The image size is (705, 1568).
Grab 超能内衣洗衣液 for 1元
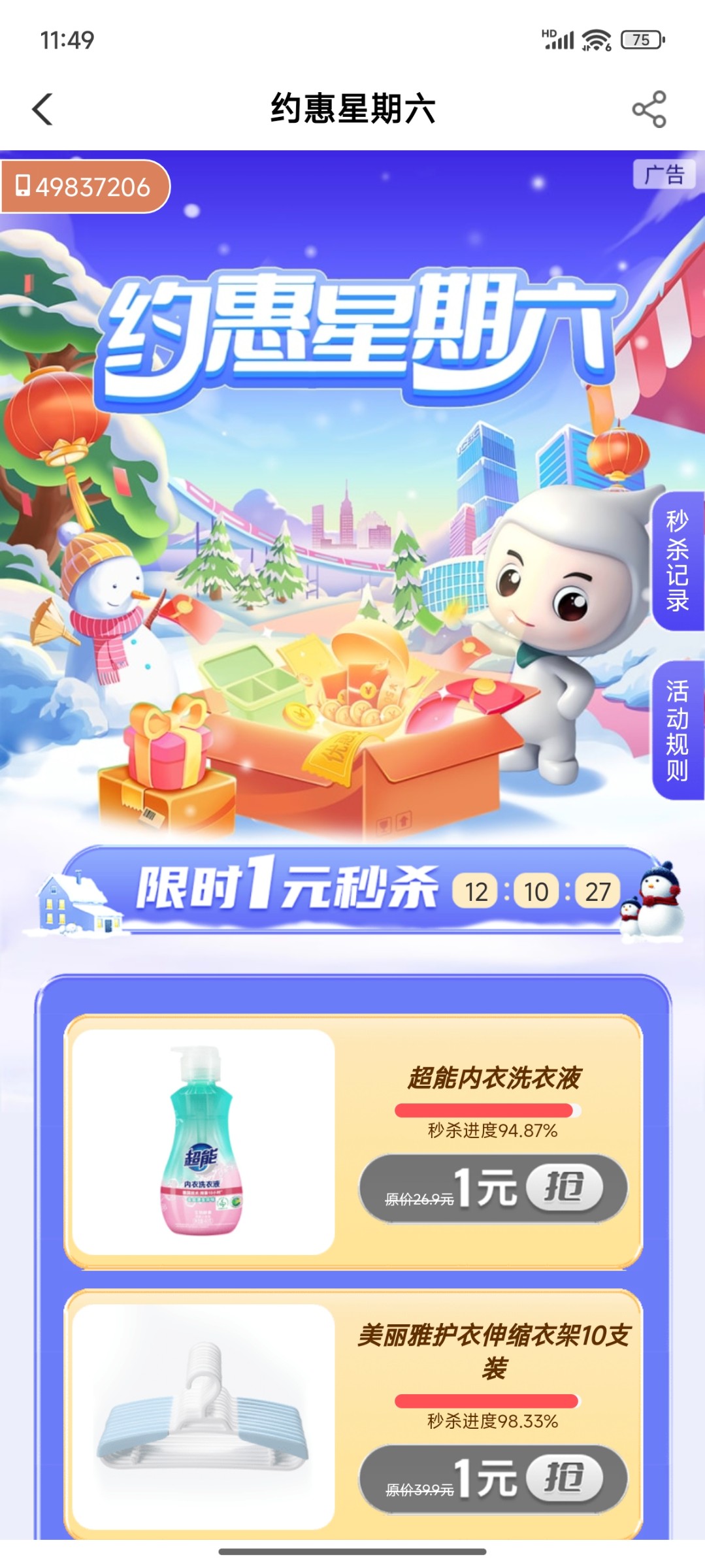pos(564,1187)
